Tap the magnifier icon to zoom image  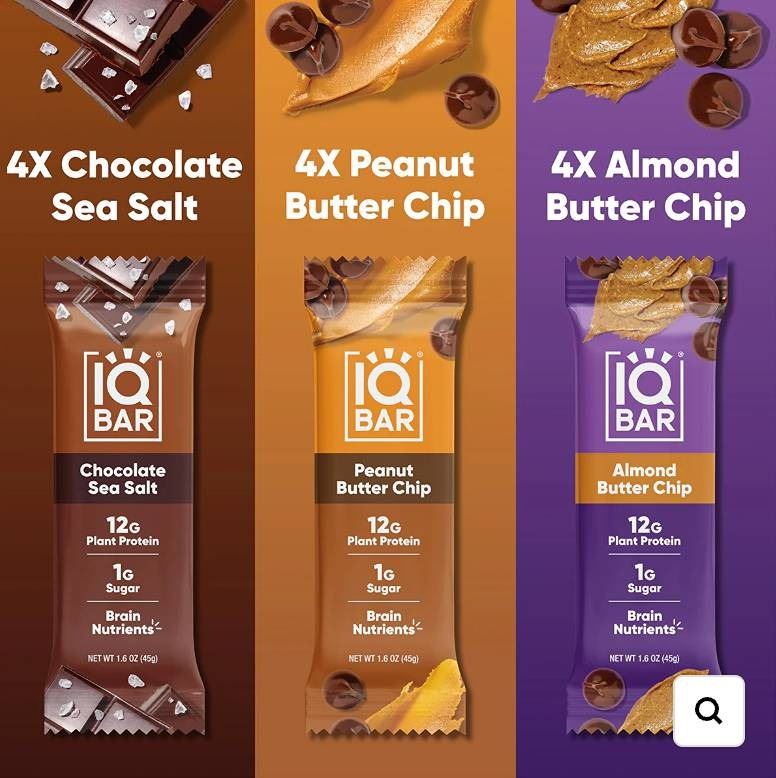(709, 711)
